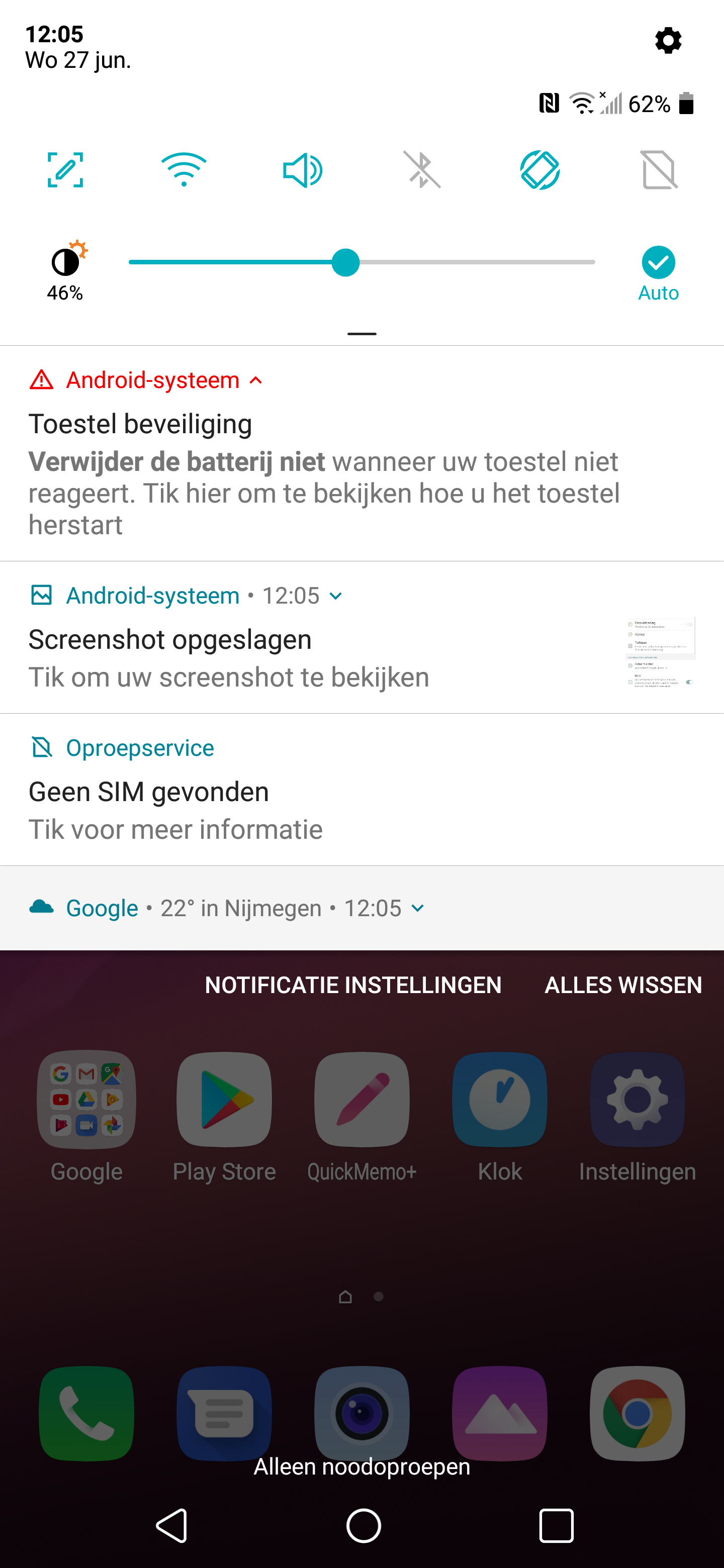The height and width of the screenshot is (1568, 724).
Task: Open the Geen SIM gevonden notification
Action: 361,790
